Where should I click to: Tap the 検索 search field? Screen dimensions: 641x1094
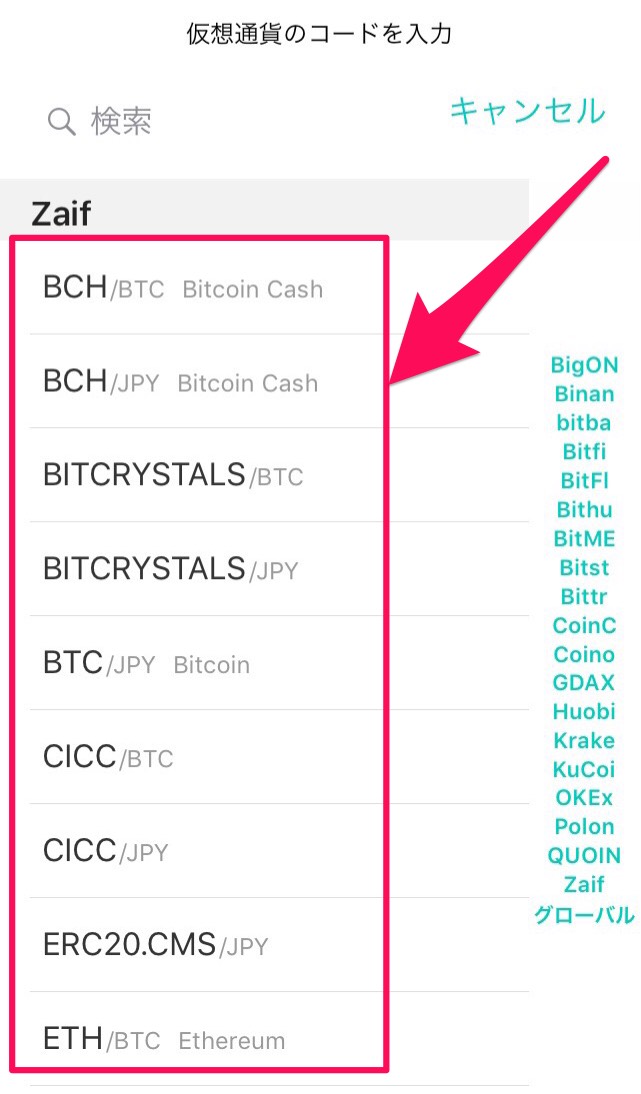[x=230, y=122]
